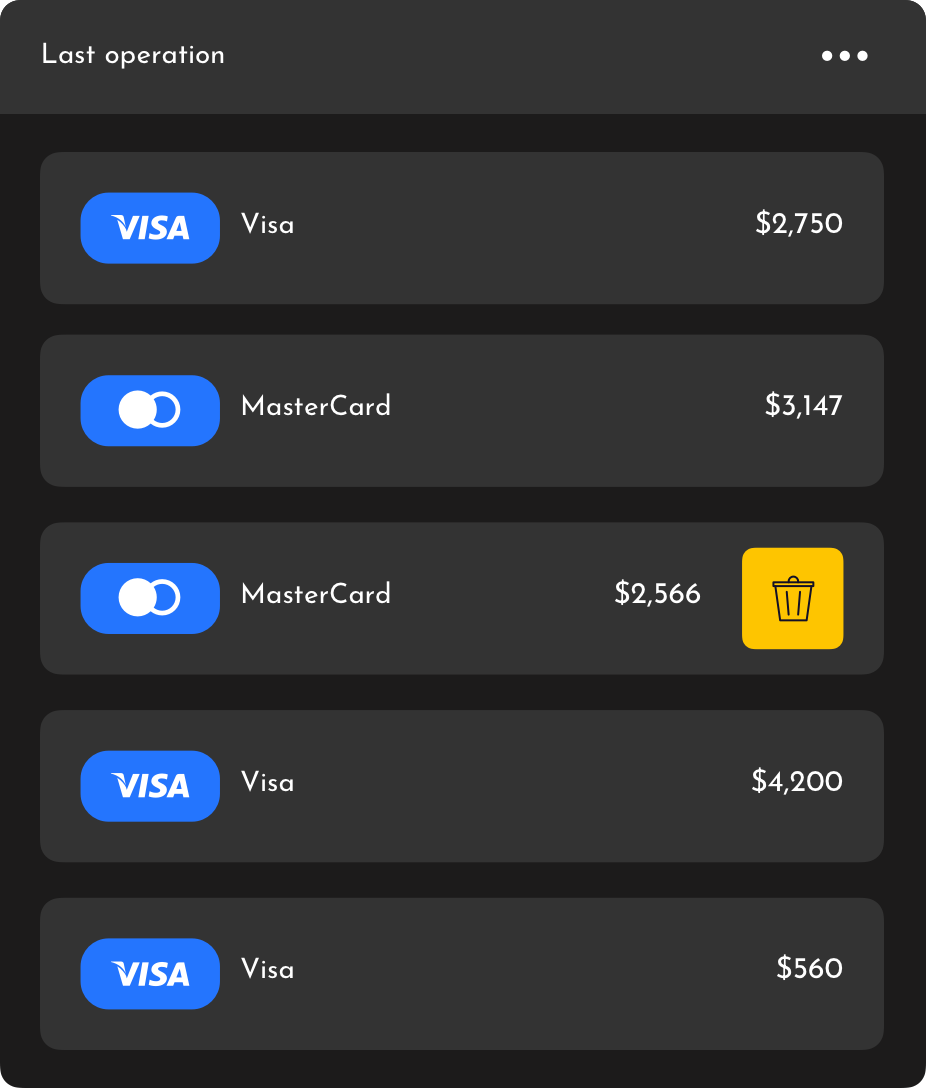
Task: Click the MasterCard text in the second row
Action: pos(315,408)
